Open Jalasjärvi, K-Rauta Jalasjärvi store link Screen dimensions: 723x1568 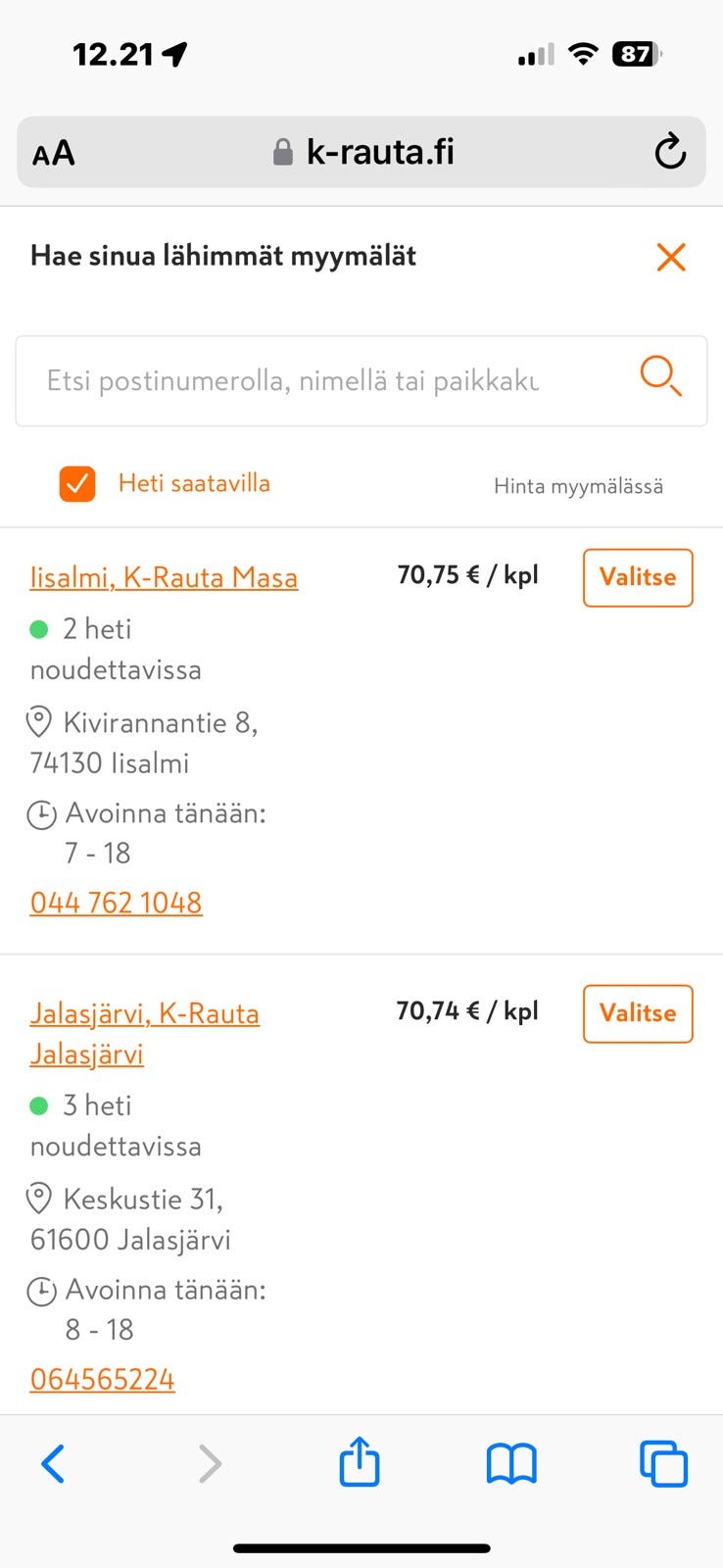click(x=144, y=1033)
